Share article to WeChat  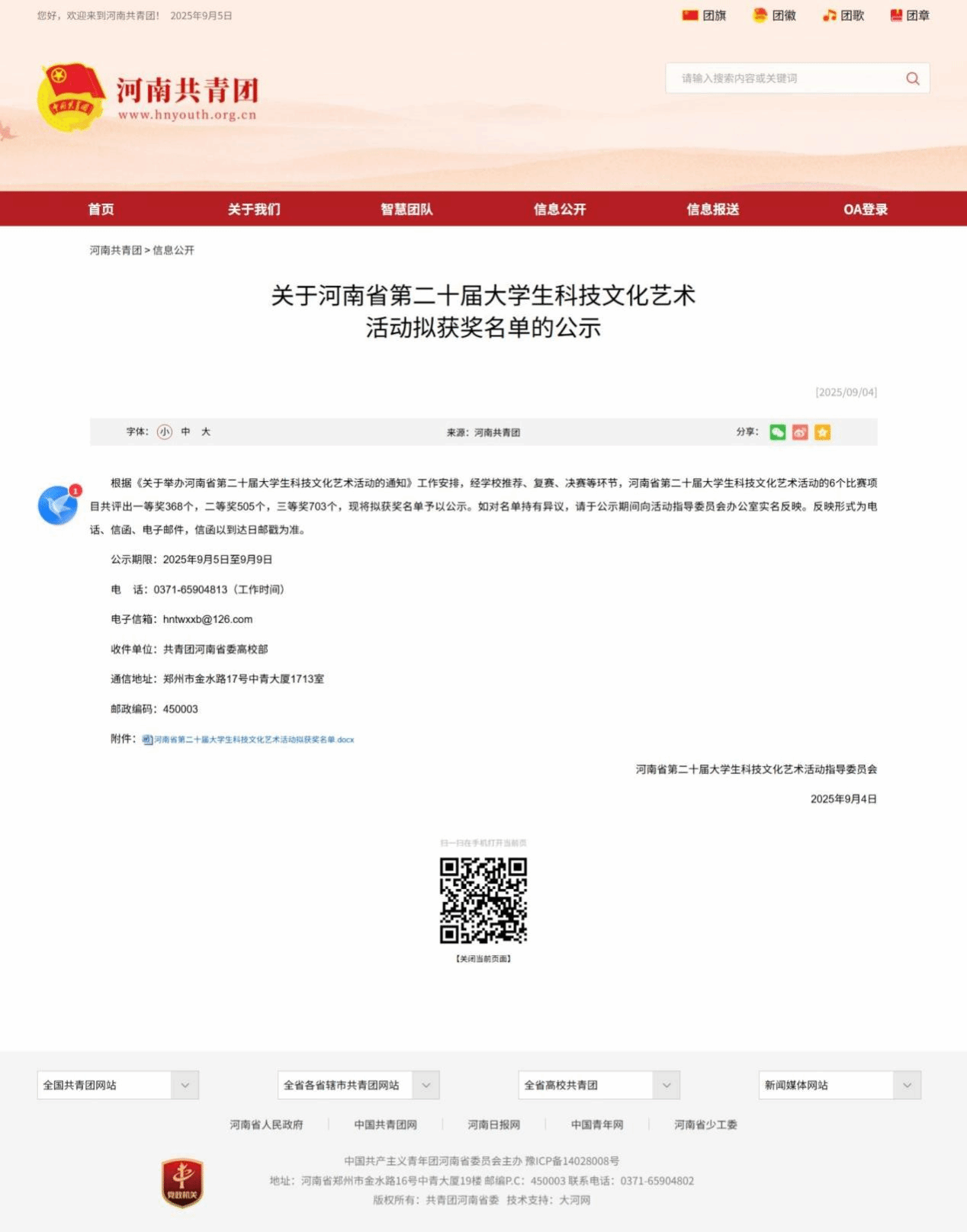point(777,432)
